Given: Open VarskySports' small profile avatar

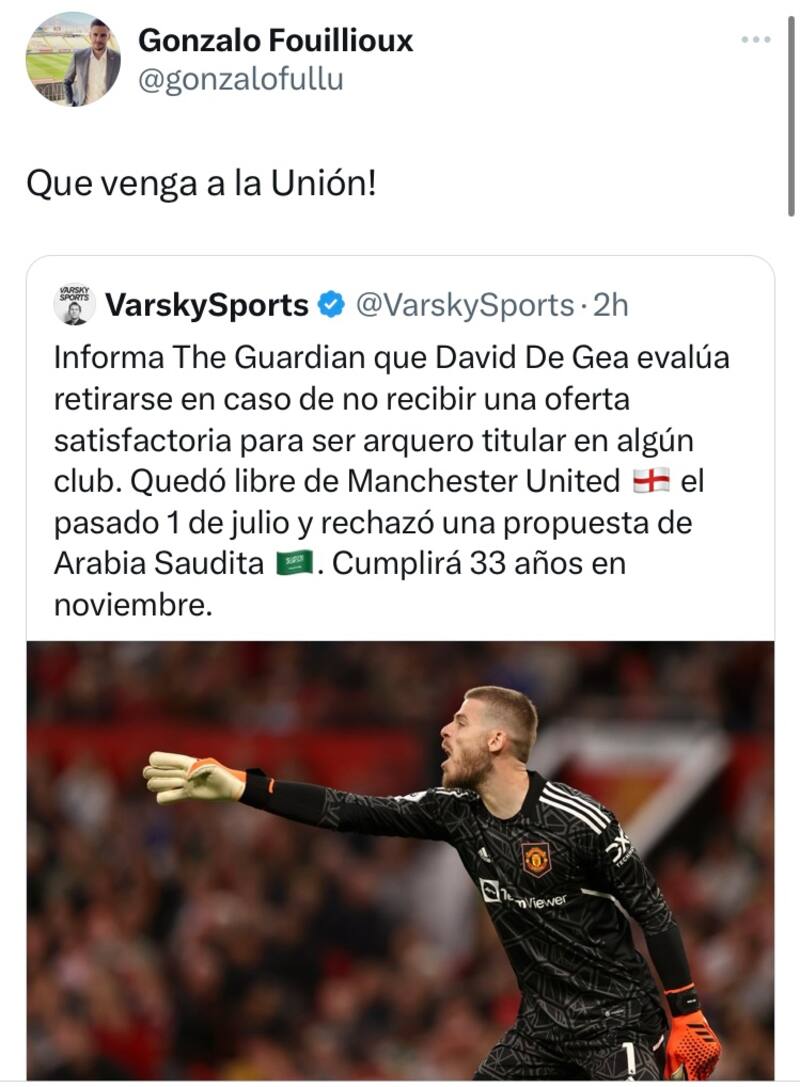Looking at the screenshot, I should (x=74, y=304).
